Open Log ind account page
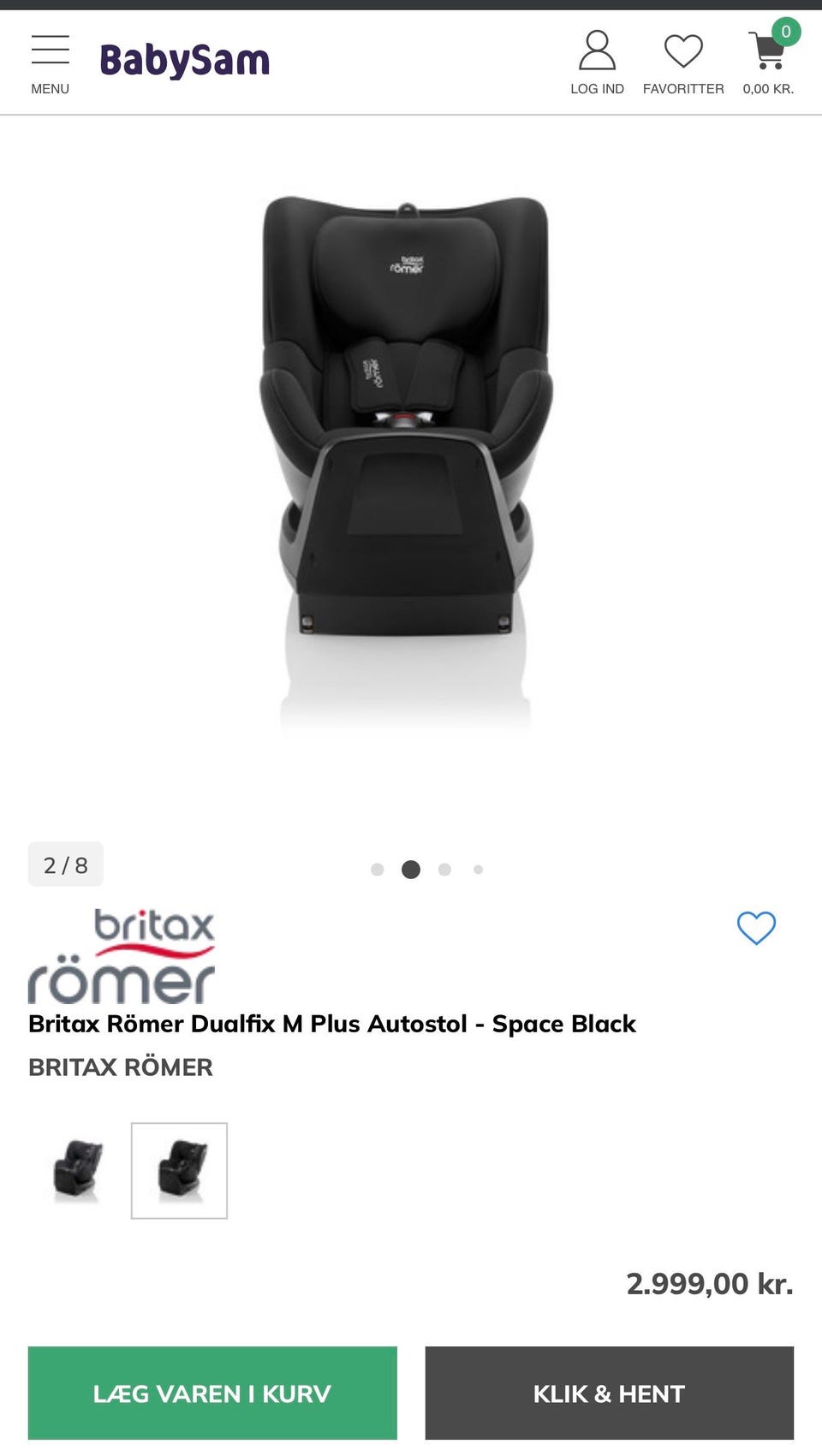Screen dimensions: 822x1456 coord(597,62)
